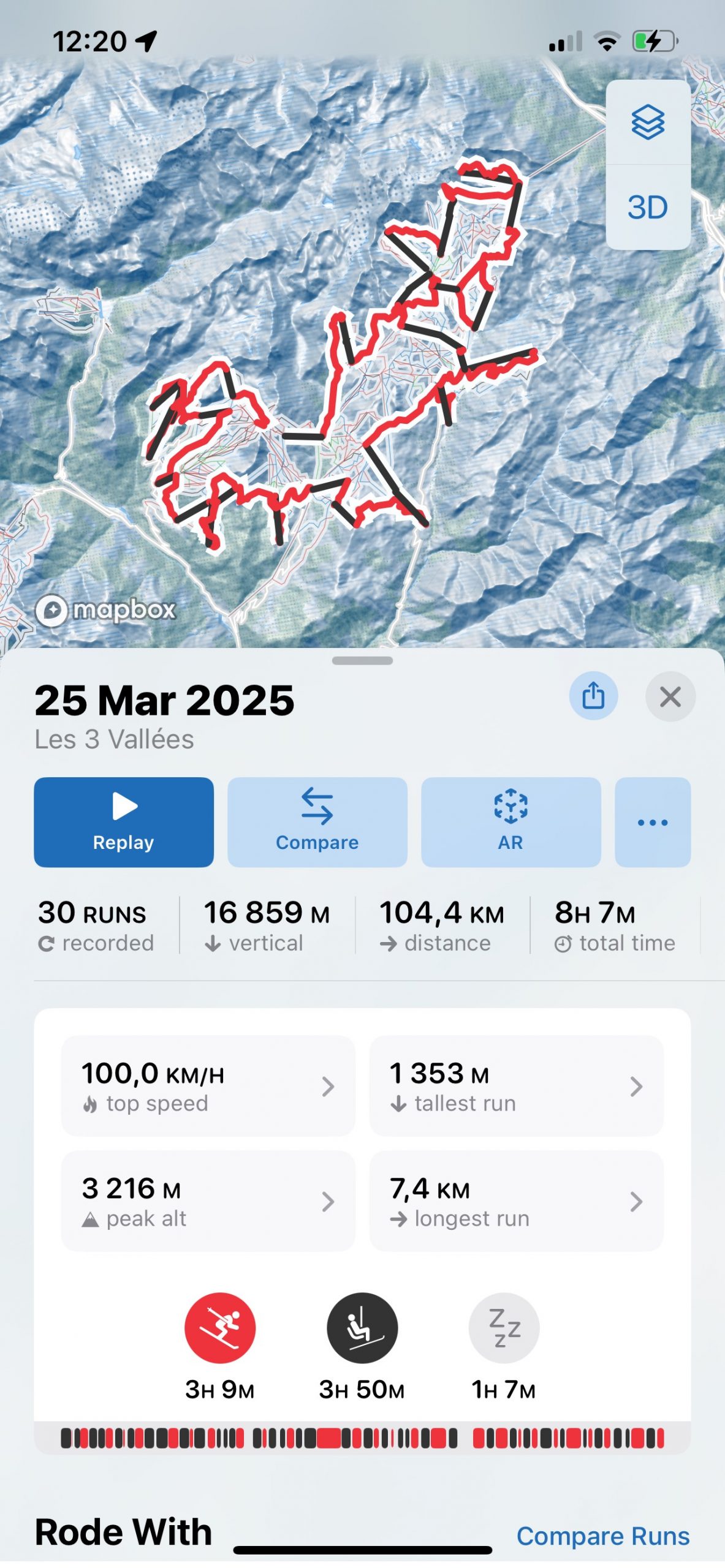The height and width of the screenshot is (1568, 725).
Task: Tap the Compare Runs link
Action: click(x=603, y=1536)
